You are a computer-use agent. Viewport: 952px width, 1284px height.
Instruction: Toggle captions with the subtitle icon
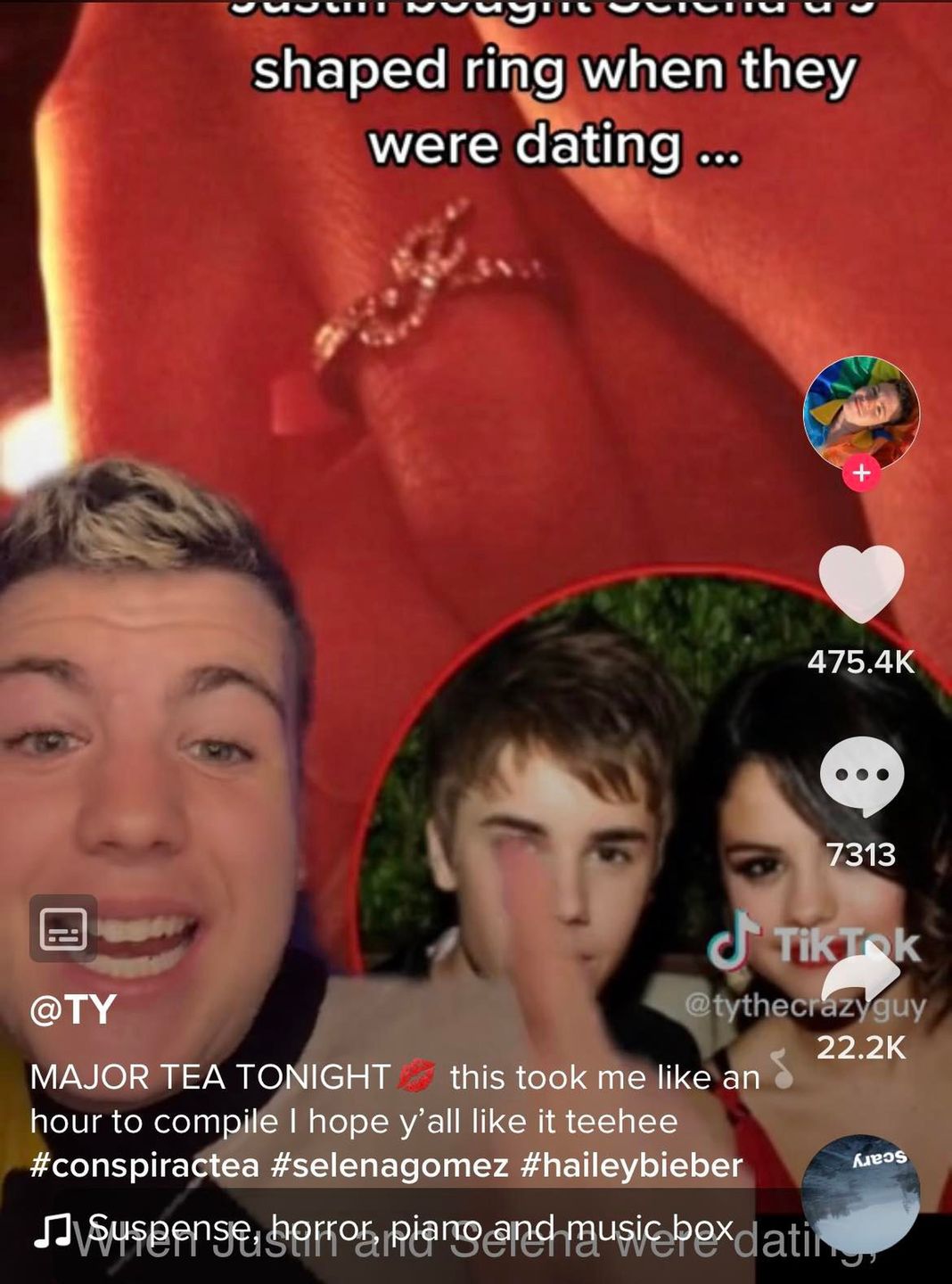point(63,928)
